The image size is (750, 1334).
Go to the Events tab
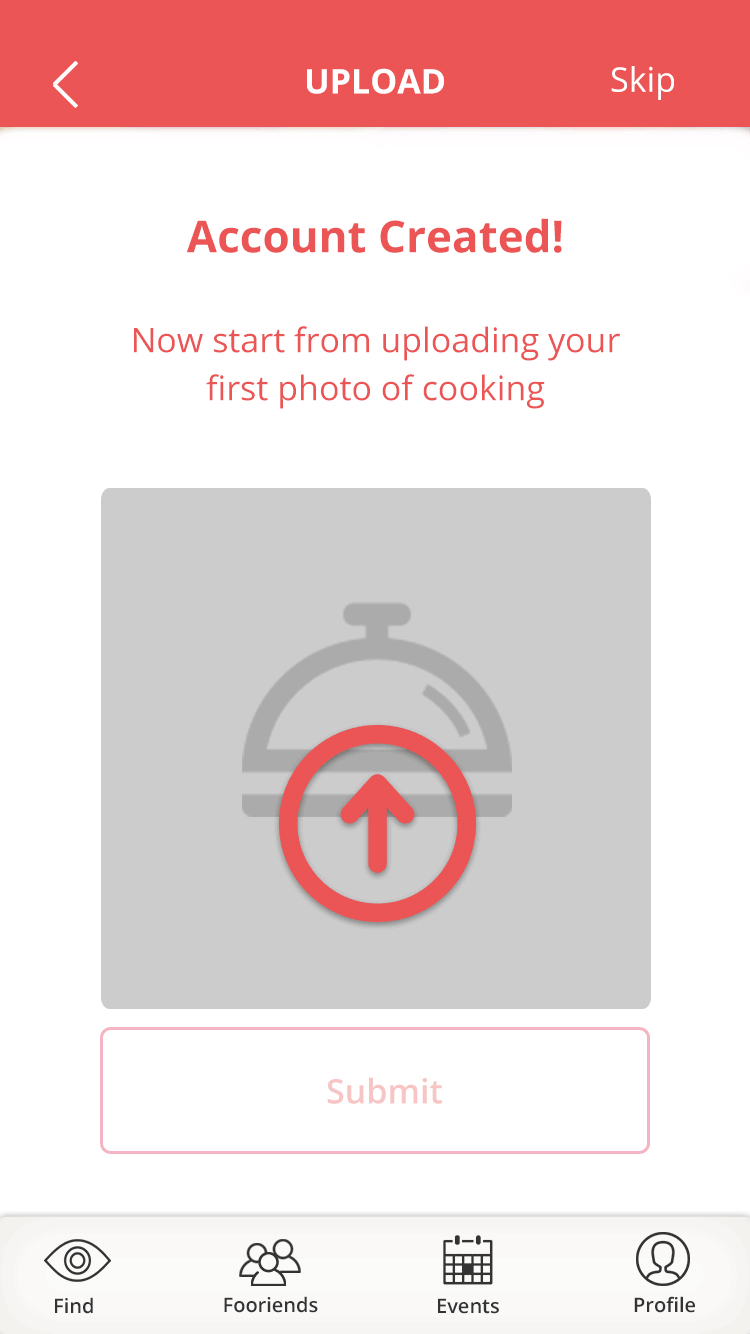click(x=467, y=1276)
